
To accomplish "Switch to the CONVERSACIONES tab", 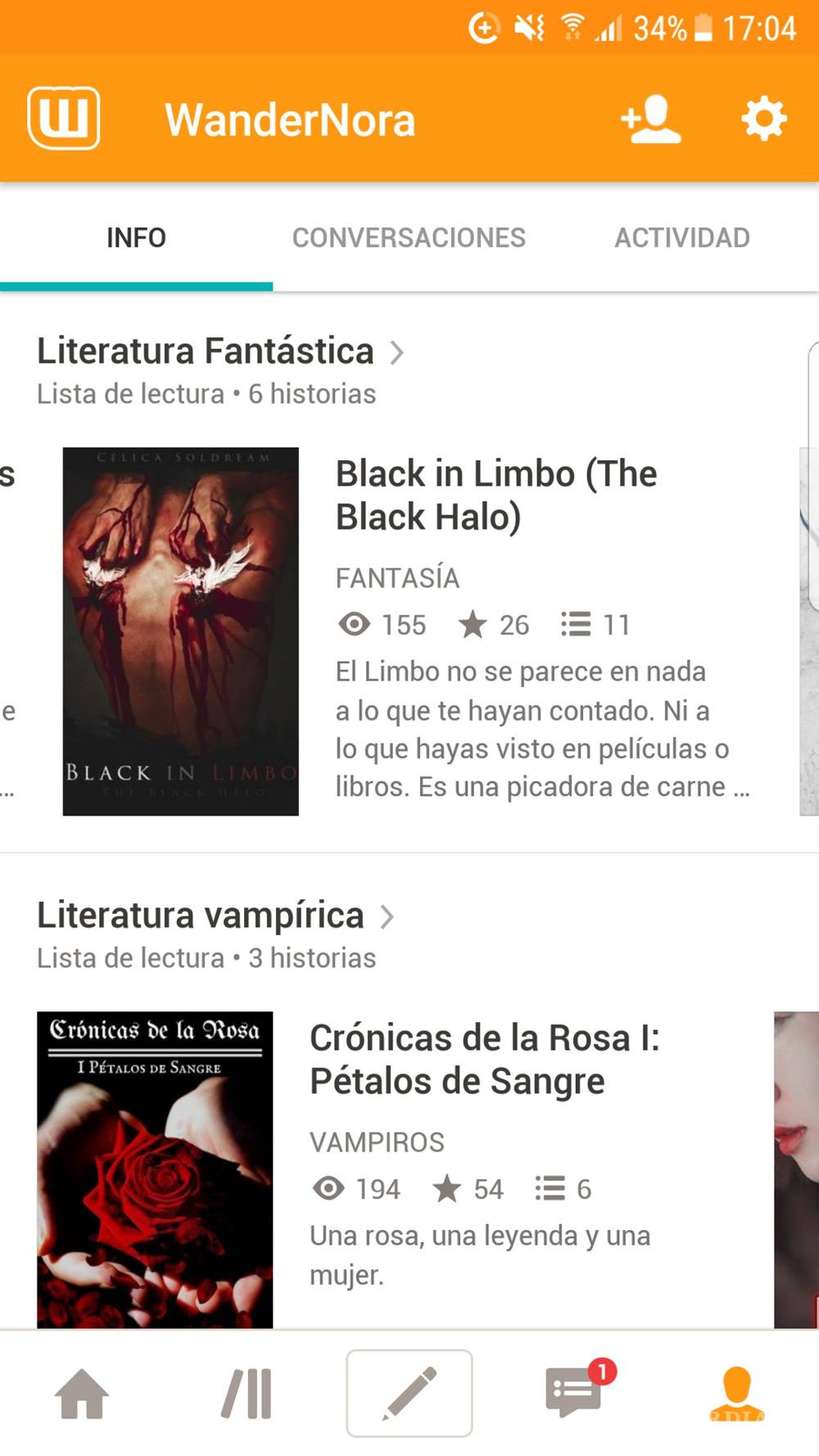I will (409, 237).
